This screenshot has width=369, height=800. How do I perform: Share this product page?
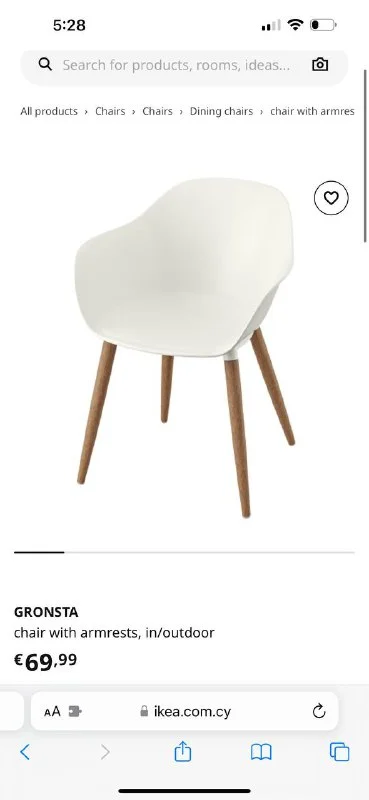point(183,752)
